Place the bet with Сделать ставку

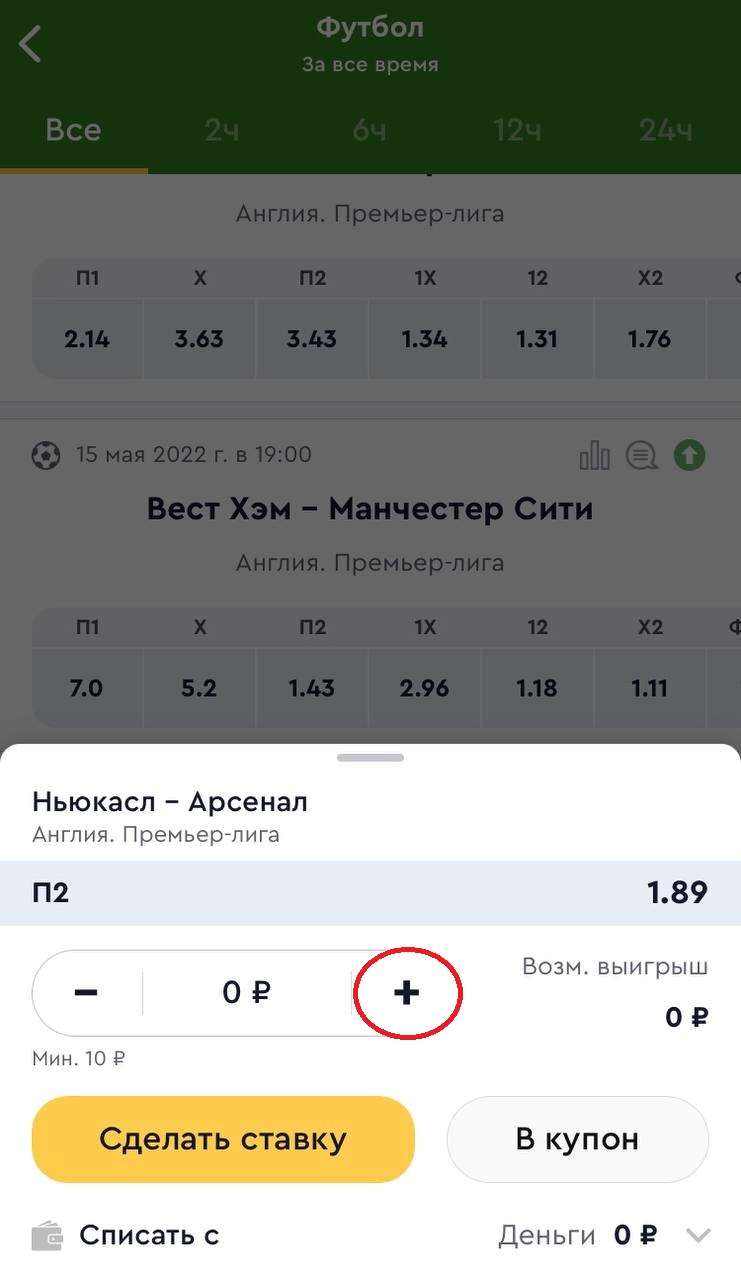223,1139
